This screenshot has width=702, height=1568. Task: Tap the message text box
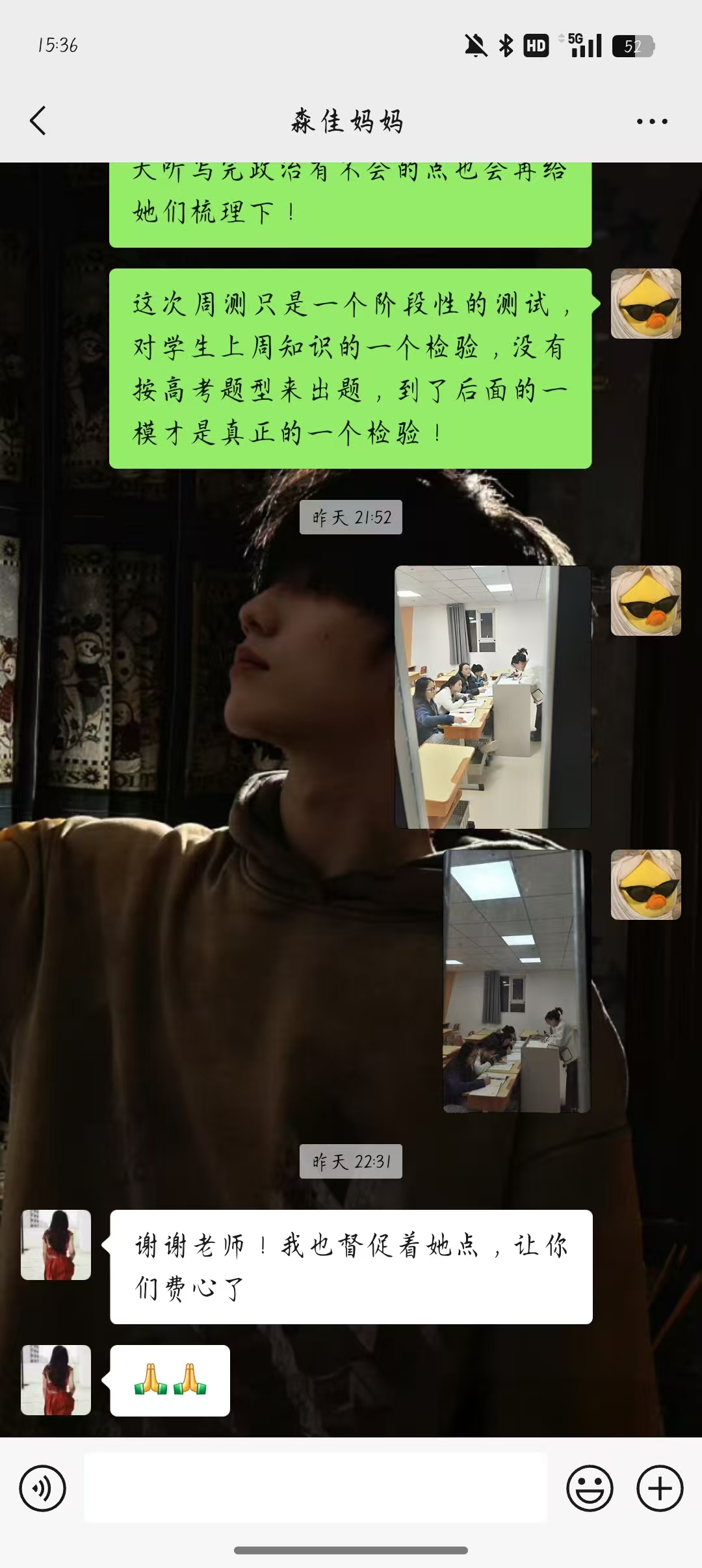[x=316, y=1487]
